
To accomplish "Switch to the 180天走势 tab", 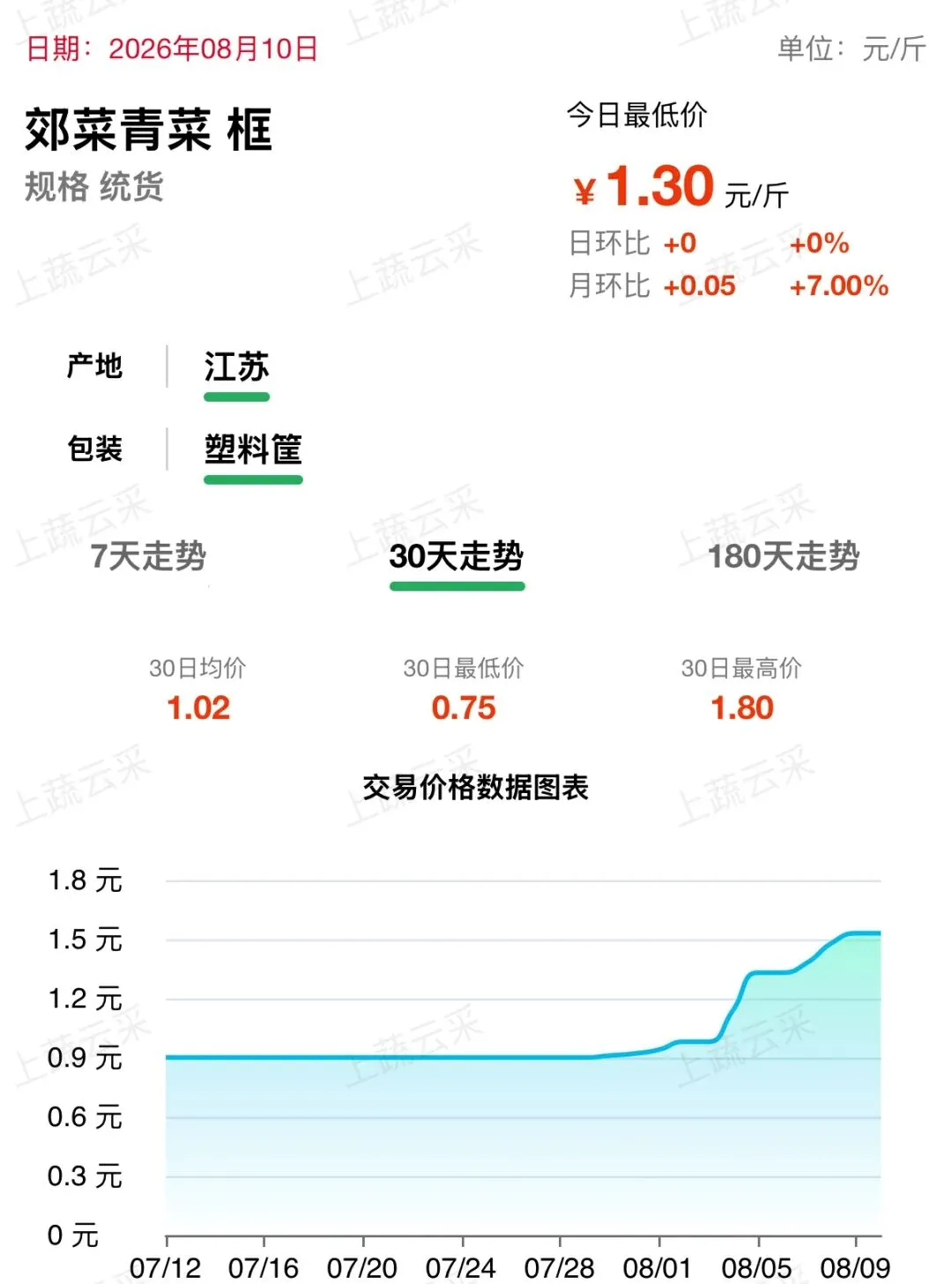I will click(784, 556).
